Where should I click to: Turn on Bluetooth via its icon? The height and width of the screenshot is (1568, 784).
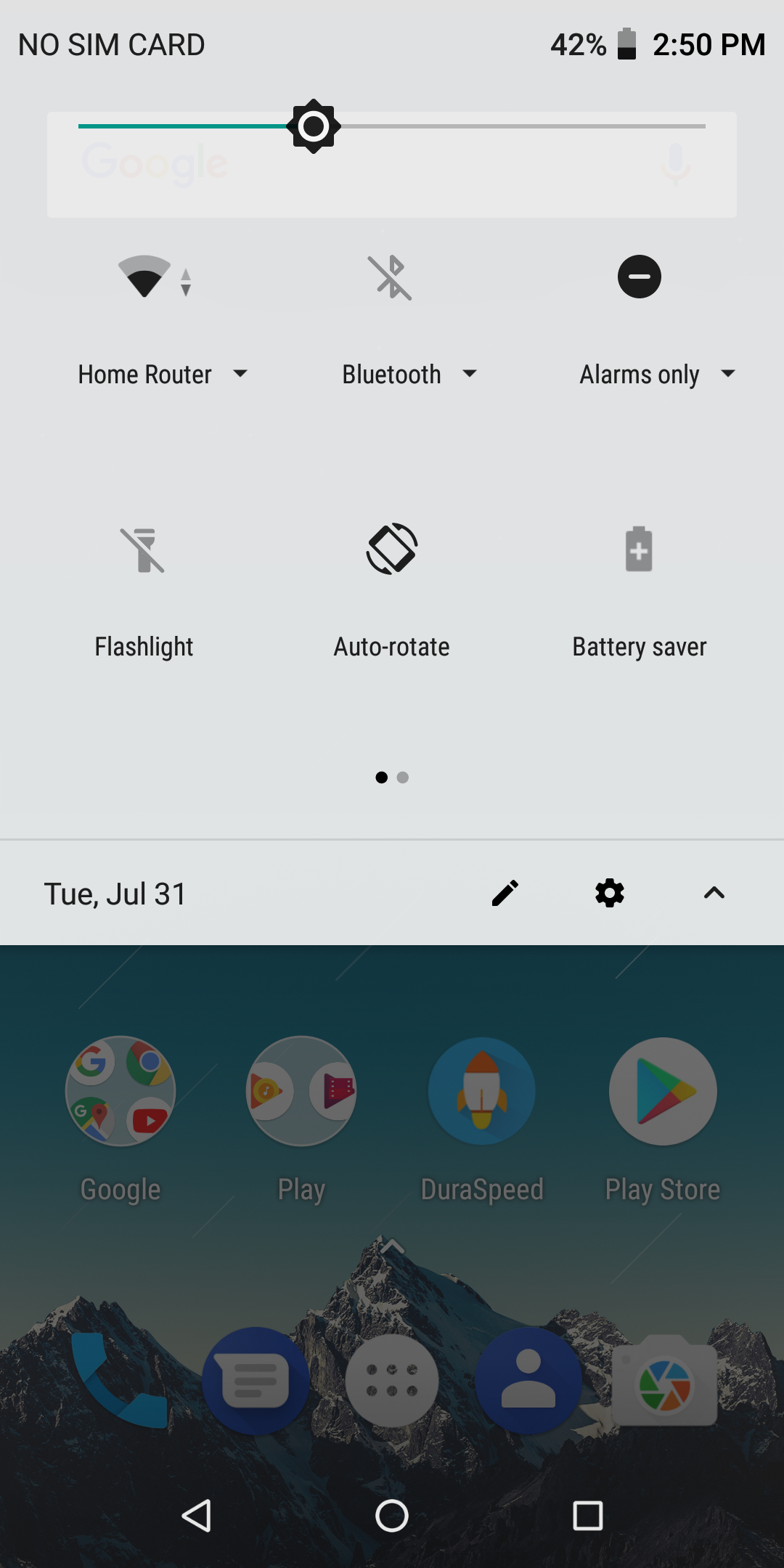[x=391, y=277]
